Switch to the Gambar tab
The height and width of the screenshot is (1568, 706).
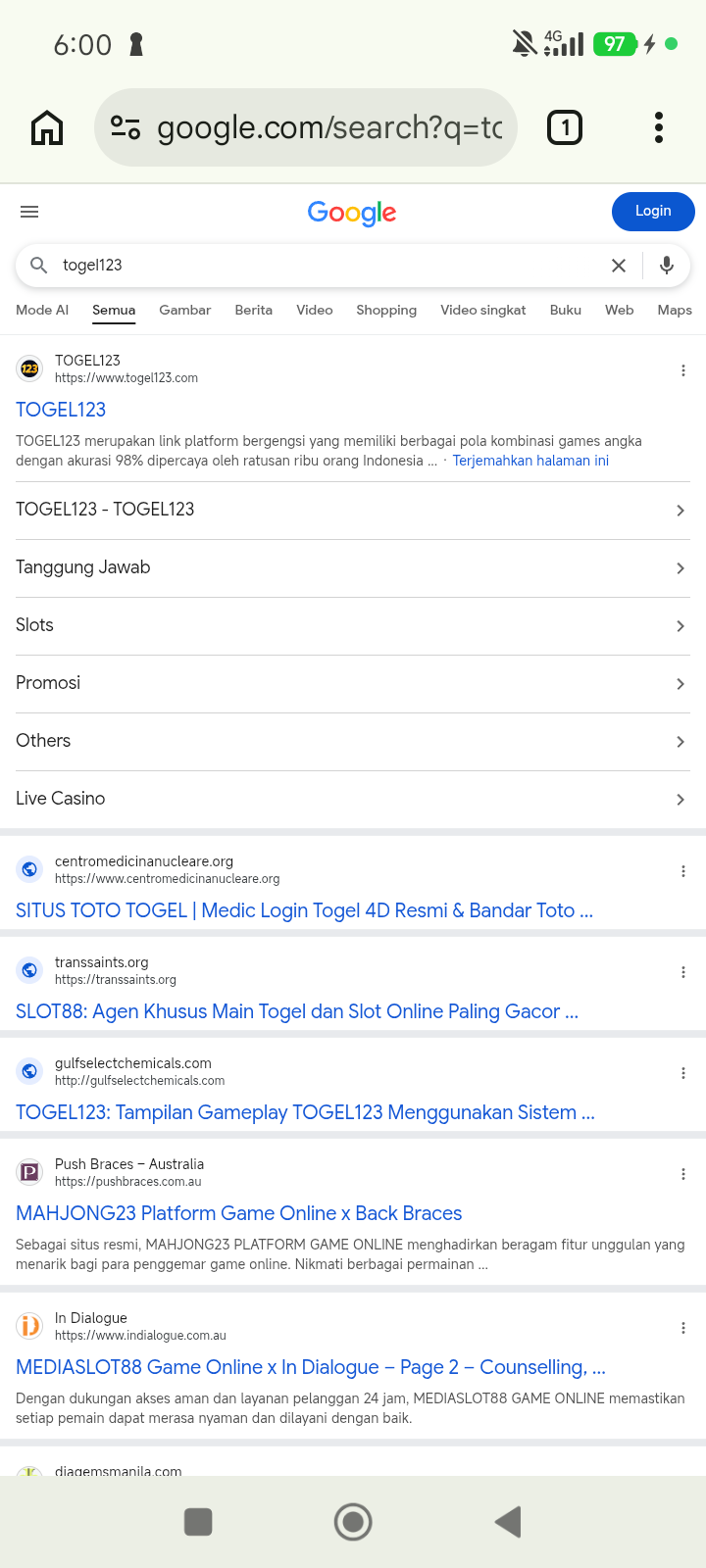(184, 310)
